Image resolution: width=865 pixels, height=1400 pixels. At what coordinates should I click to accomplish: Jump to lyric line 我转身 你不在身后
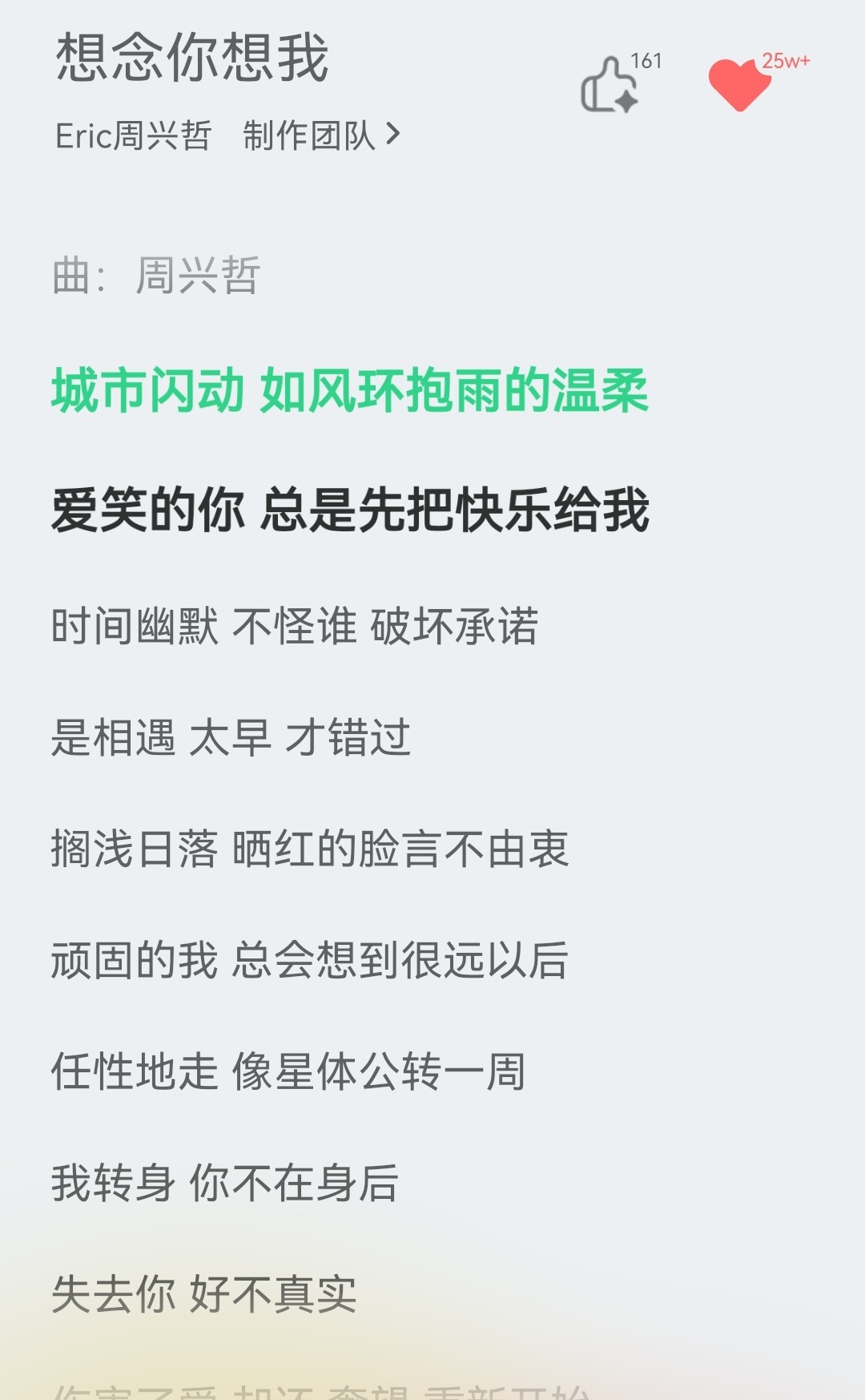tap(225, 1183)
